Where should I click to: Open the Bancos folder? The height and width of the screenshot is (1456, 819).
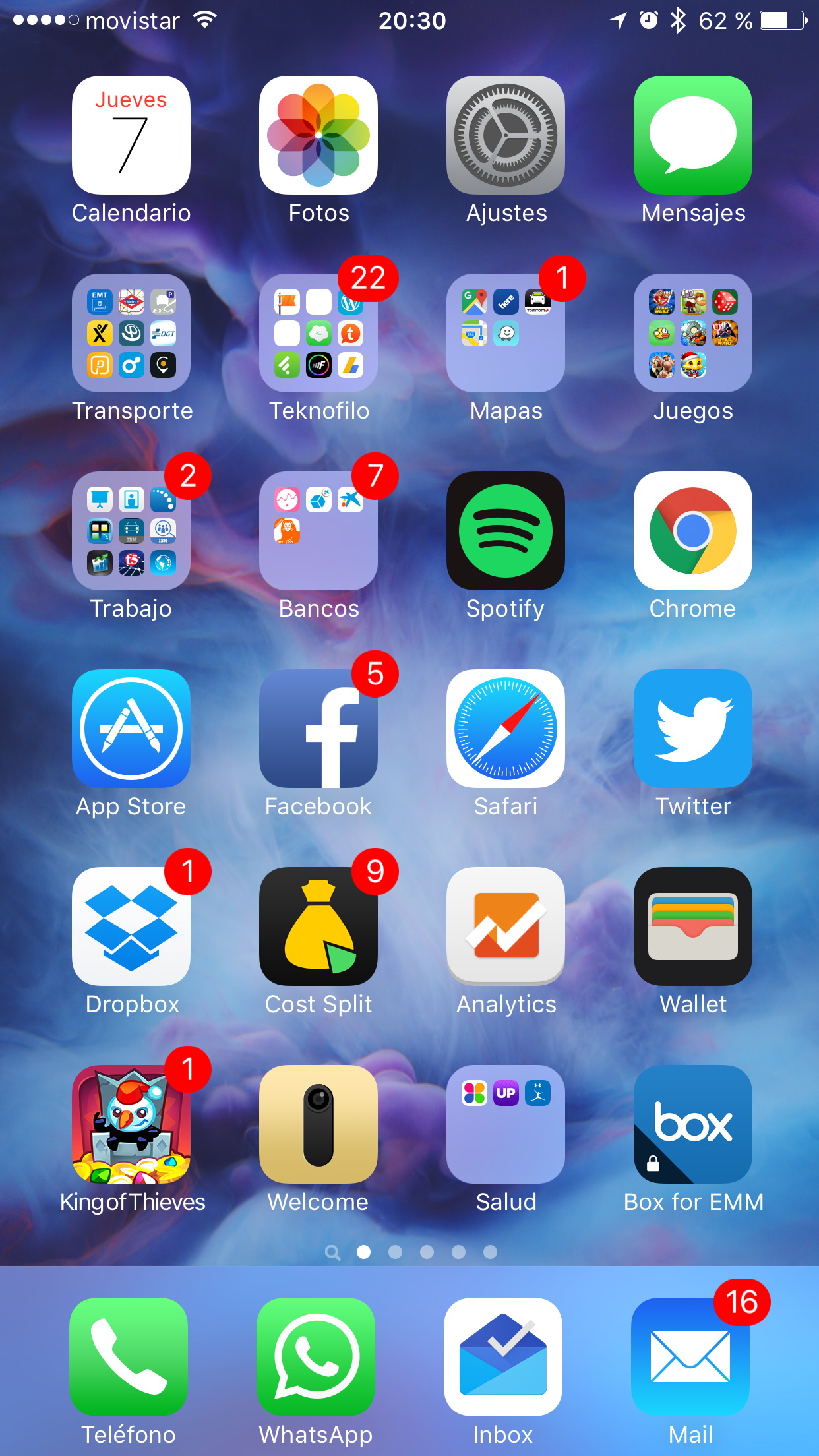tap(318, 531)
